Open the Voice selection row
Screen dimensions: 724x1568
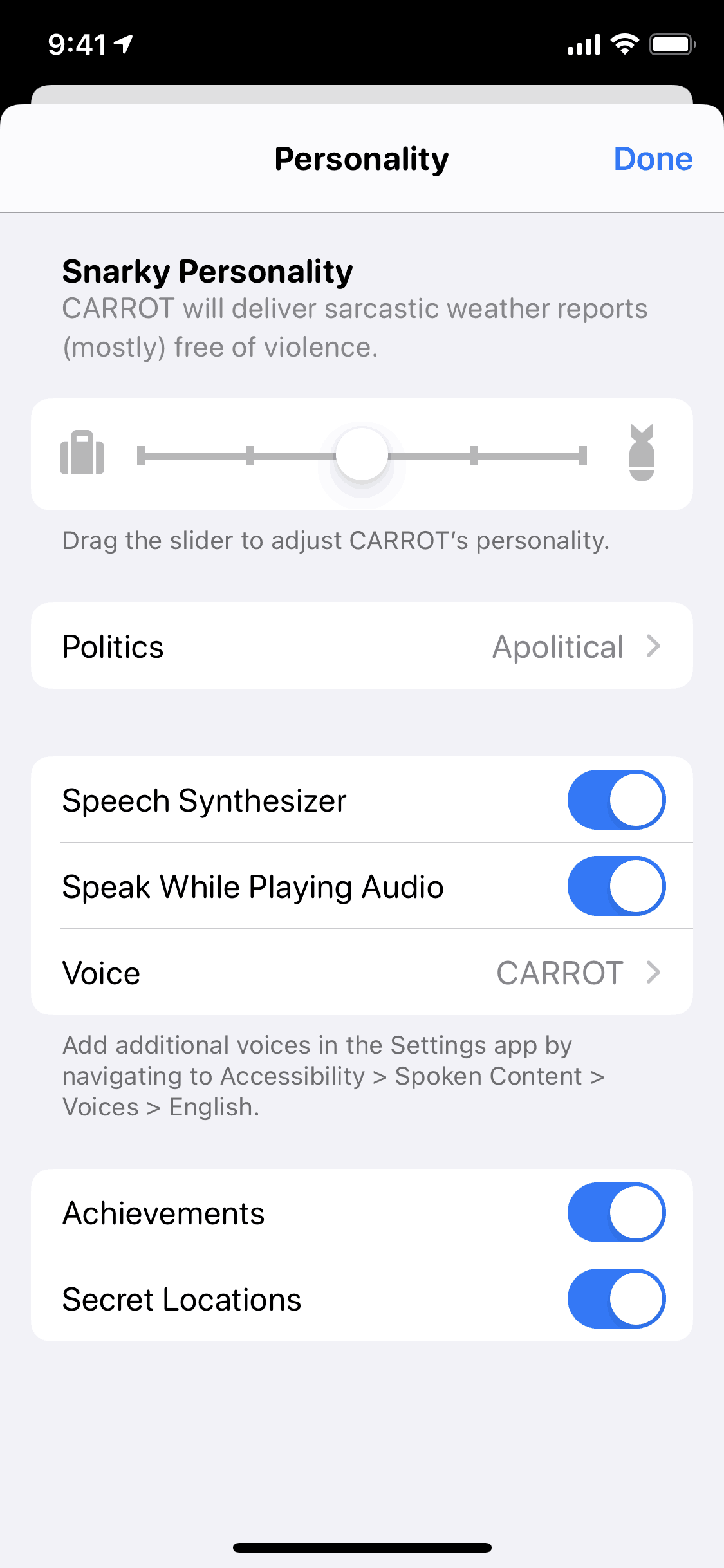(362, 973)
